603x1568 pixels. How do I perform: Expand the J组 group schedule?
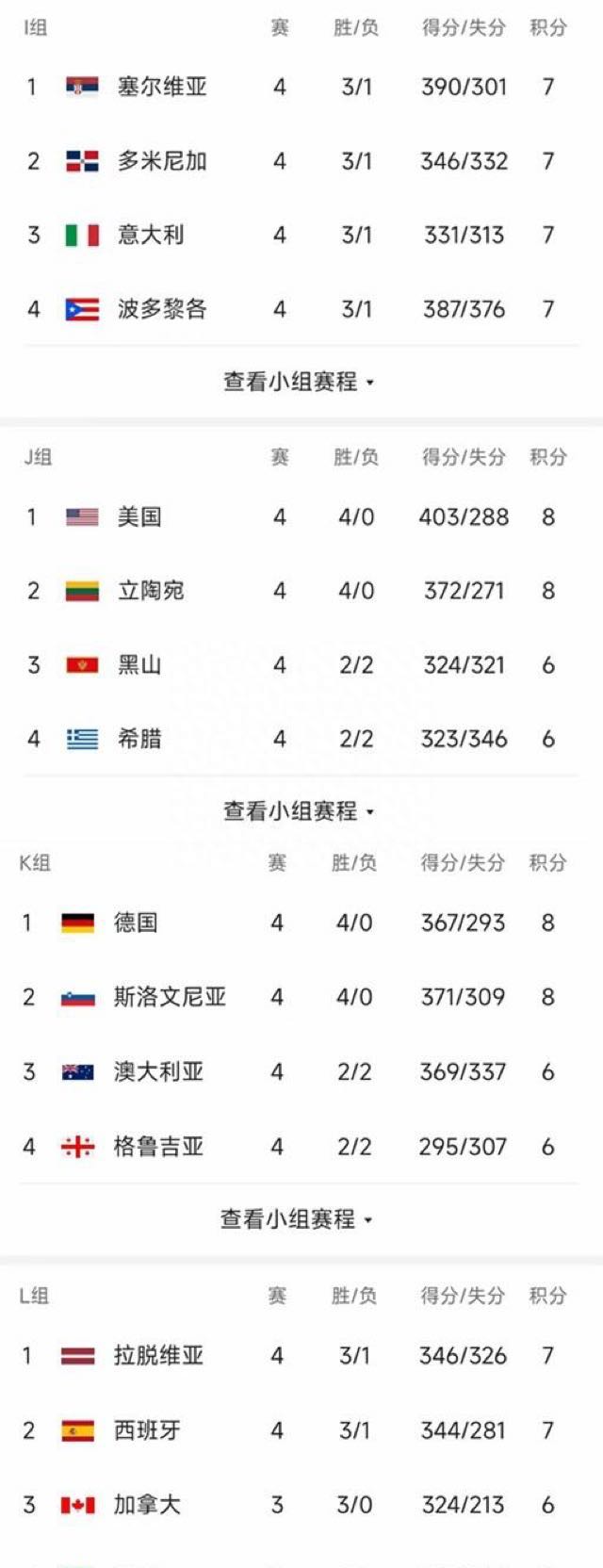tap(298, 811)
